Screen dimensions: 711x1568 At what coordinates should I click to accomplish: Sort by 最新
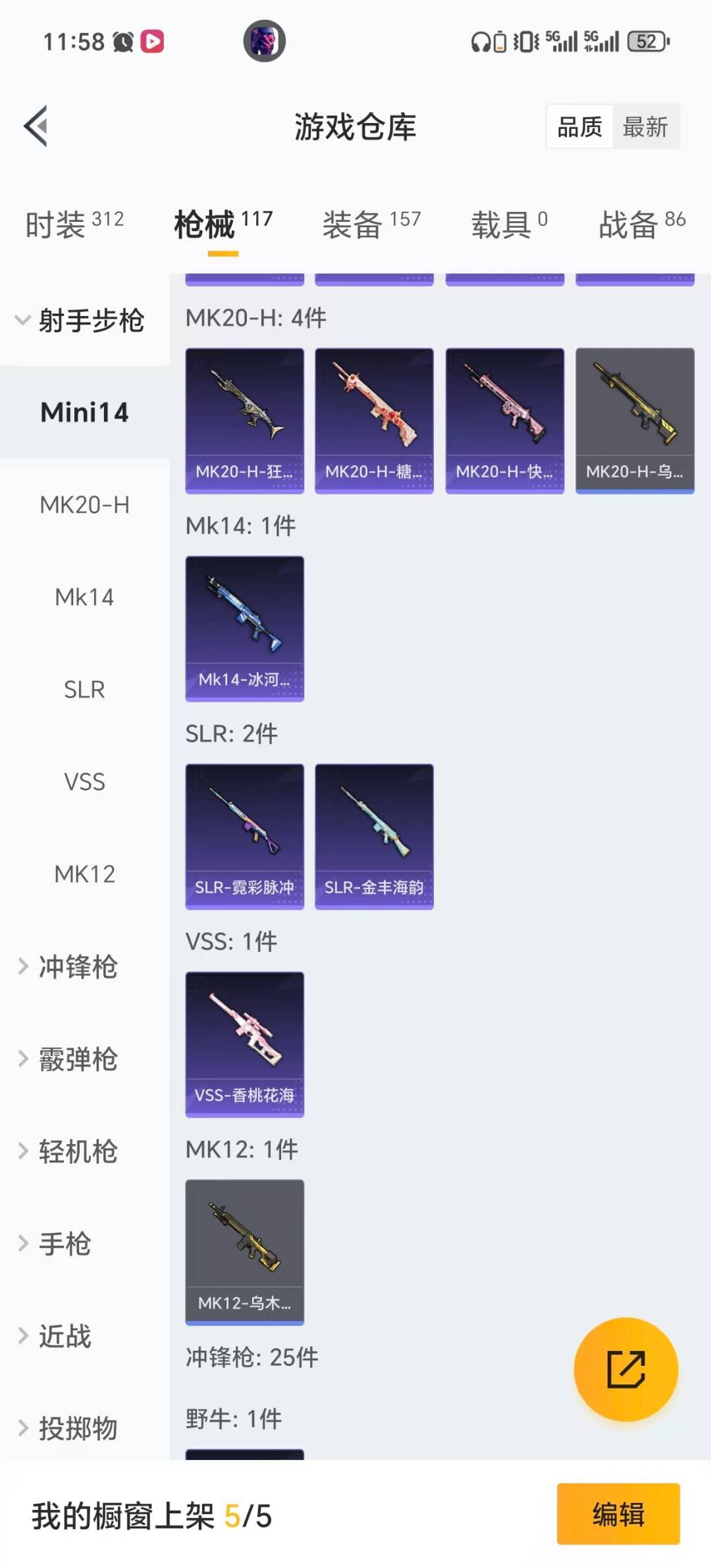(646, 127)
